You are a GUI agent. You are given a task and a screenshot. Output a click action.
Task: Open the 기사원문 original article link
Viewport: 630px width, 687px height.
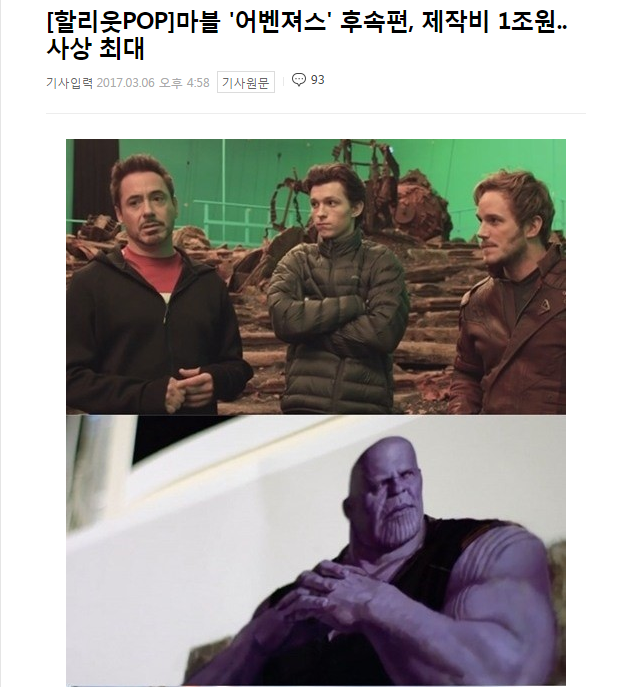pos(245,82)
